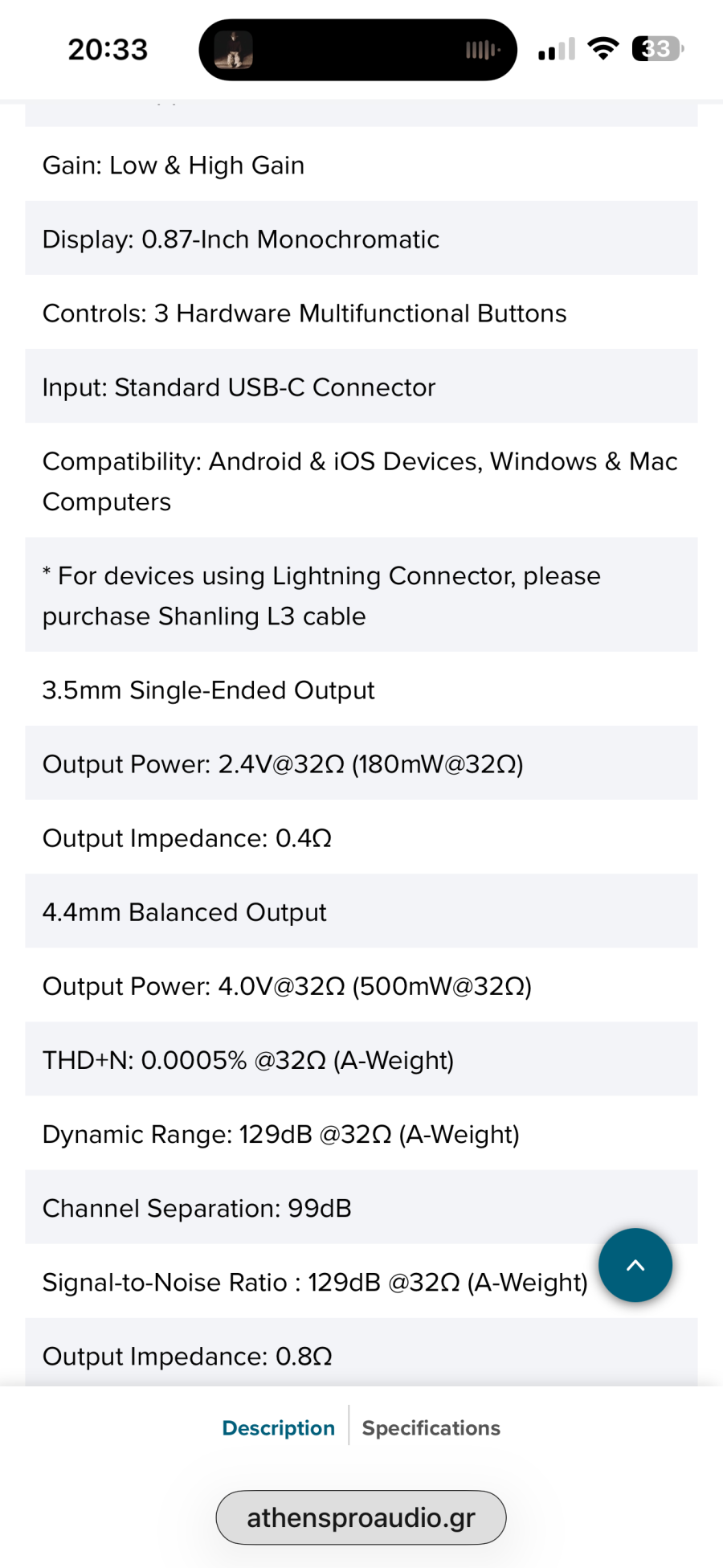Screen dimensions: 723x1568
Task: Open the athensproaudio.gr address bar
Action: (x=361, y=1517)
